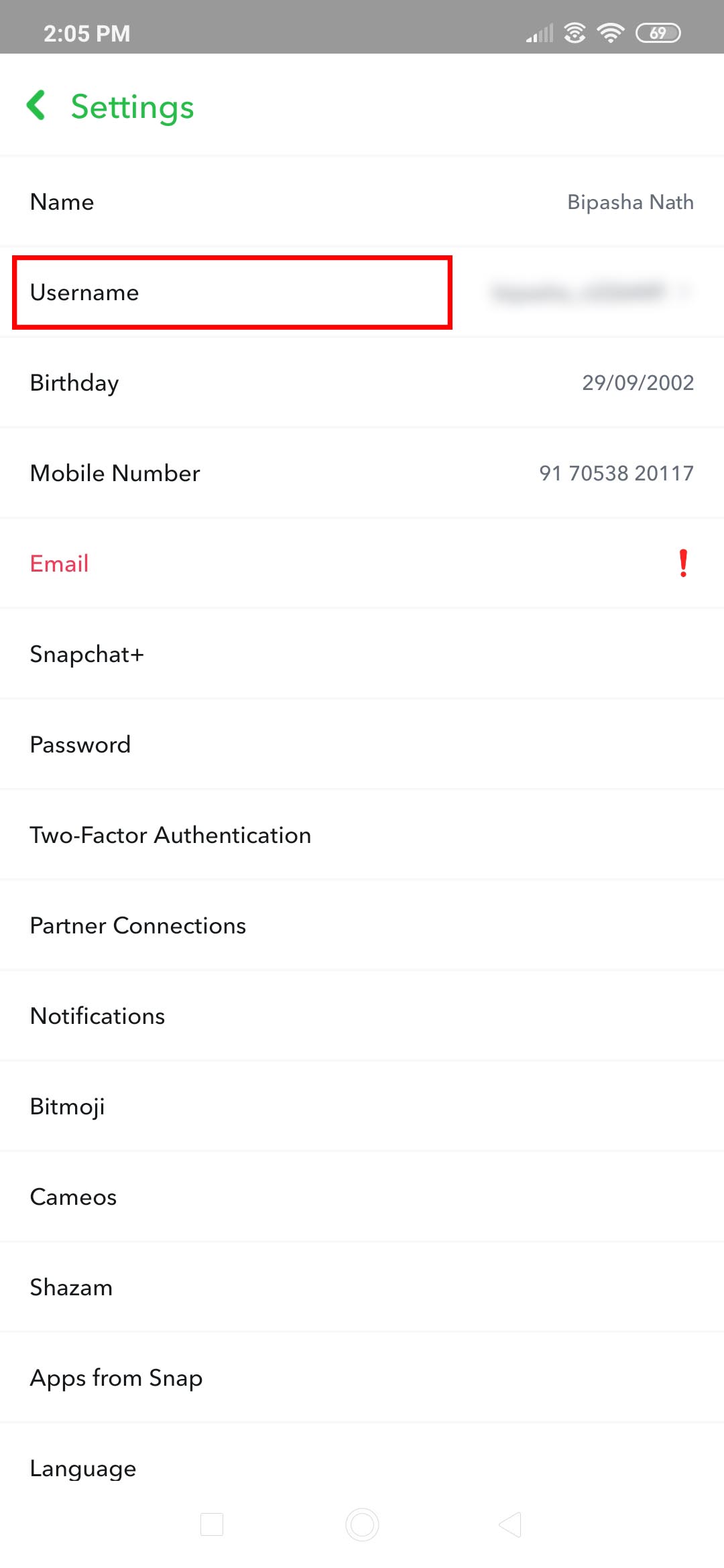Open the Cameos settings
The height and width of the screenshot is (1568, 724).
pyautogui.click(x=362, y=1197)
